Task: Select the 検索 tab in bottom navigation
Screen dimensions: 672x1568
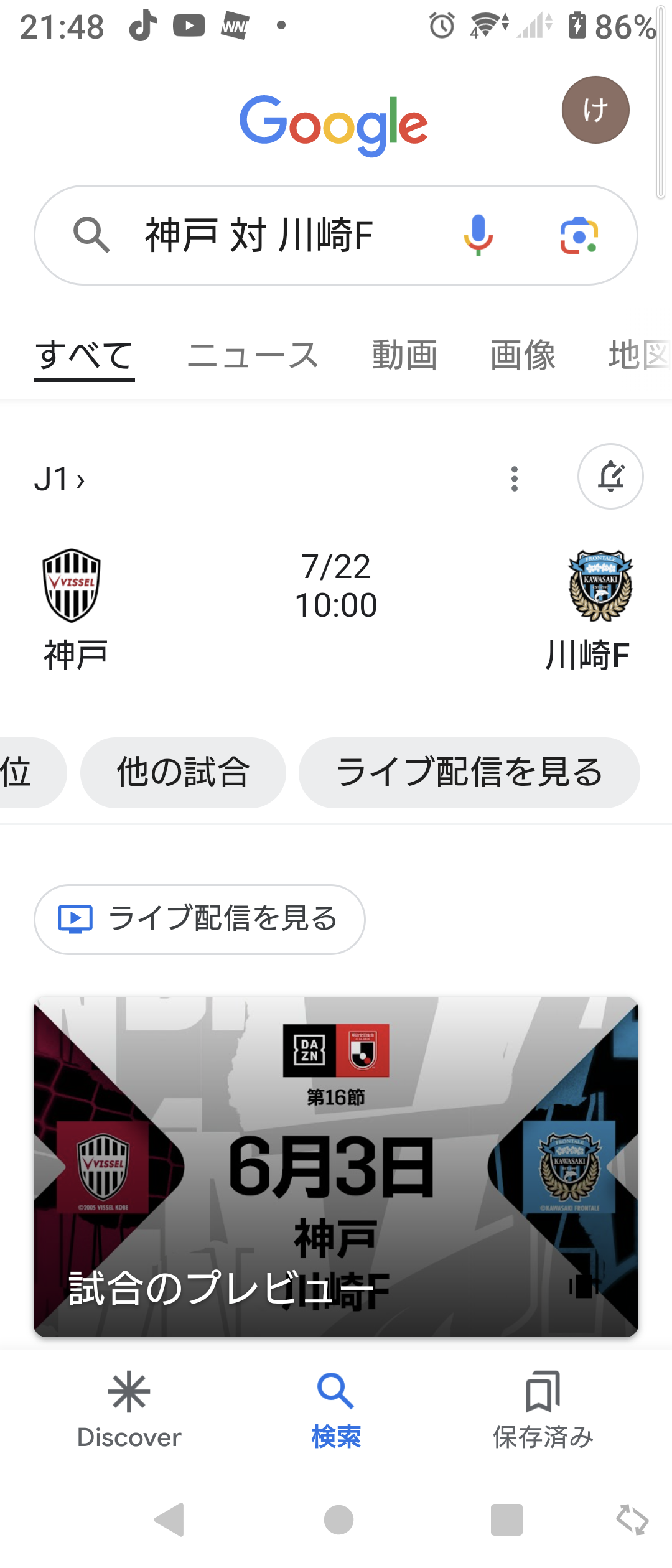Action: [x=336, y=1409]
